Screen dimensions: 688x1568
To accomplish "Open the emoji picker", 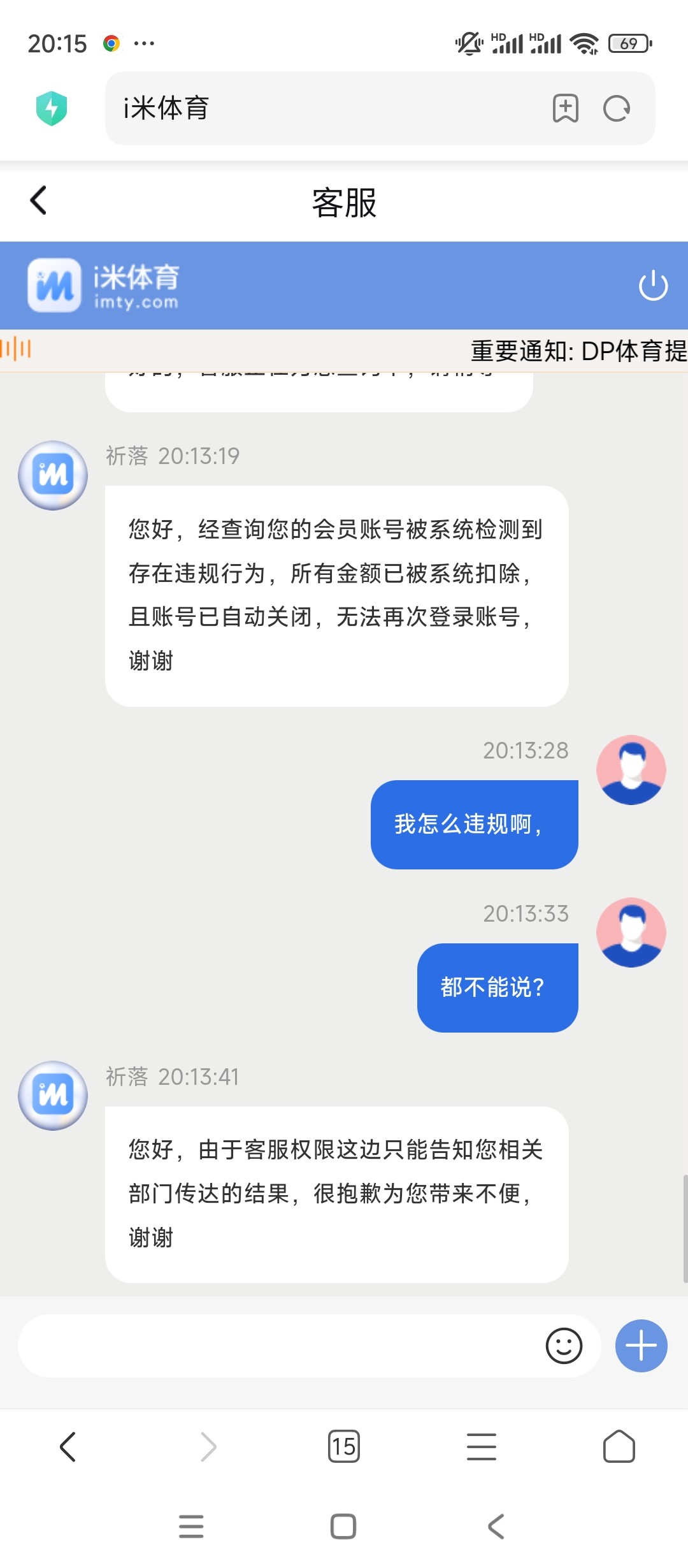I will pyautogui.click(x=564, y=1346).
